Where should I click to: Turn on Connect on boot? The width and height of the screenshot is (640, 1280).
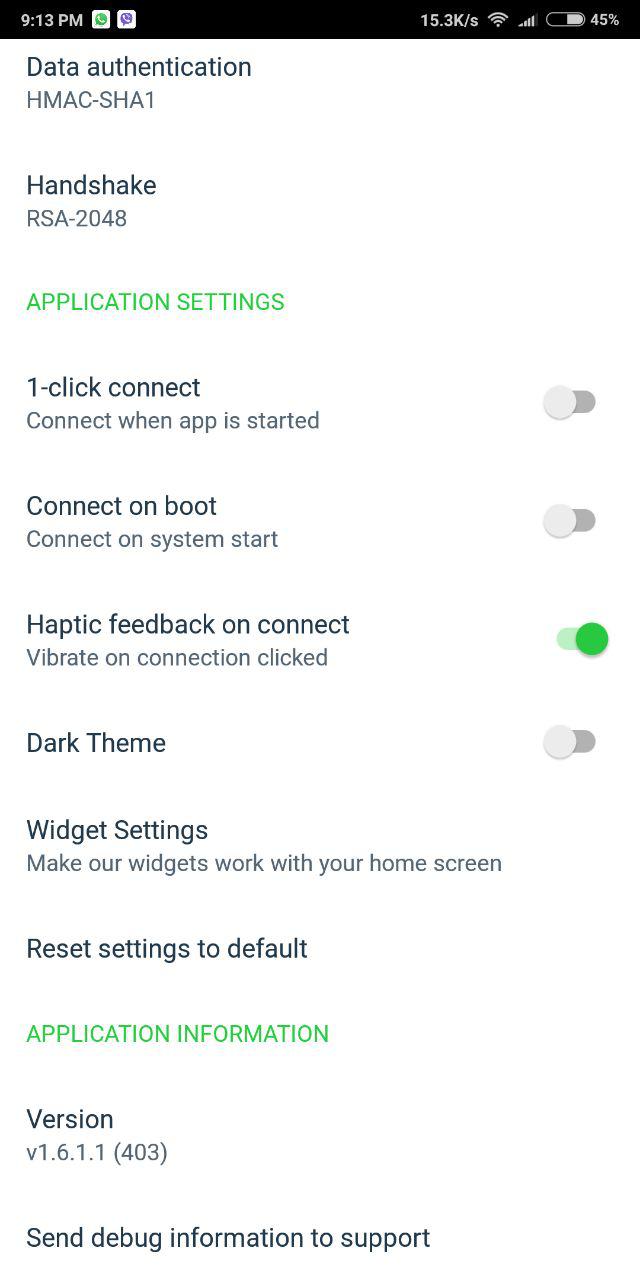[x=570, y=521]
